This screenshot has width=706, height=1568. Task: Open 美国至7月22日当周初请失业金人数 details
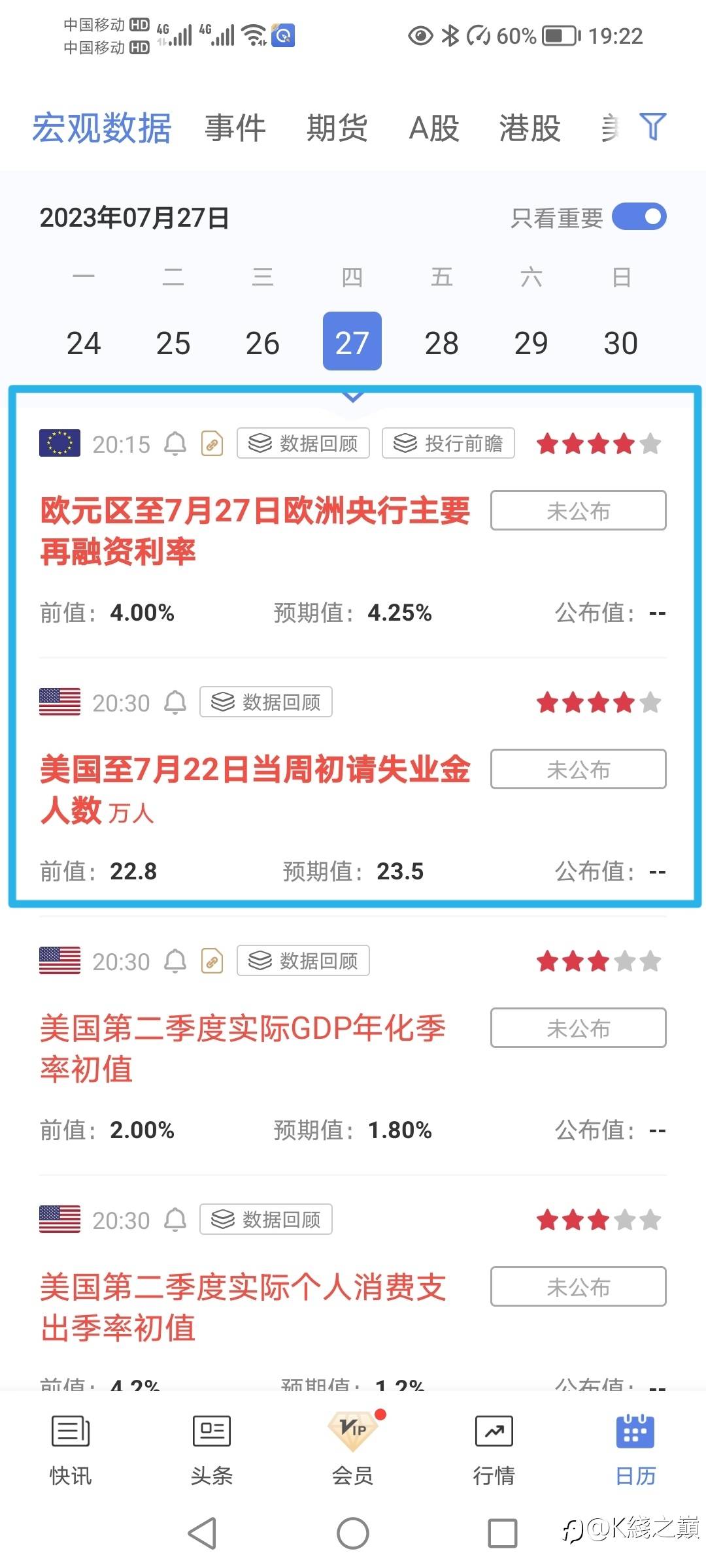tap(255, 789)
